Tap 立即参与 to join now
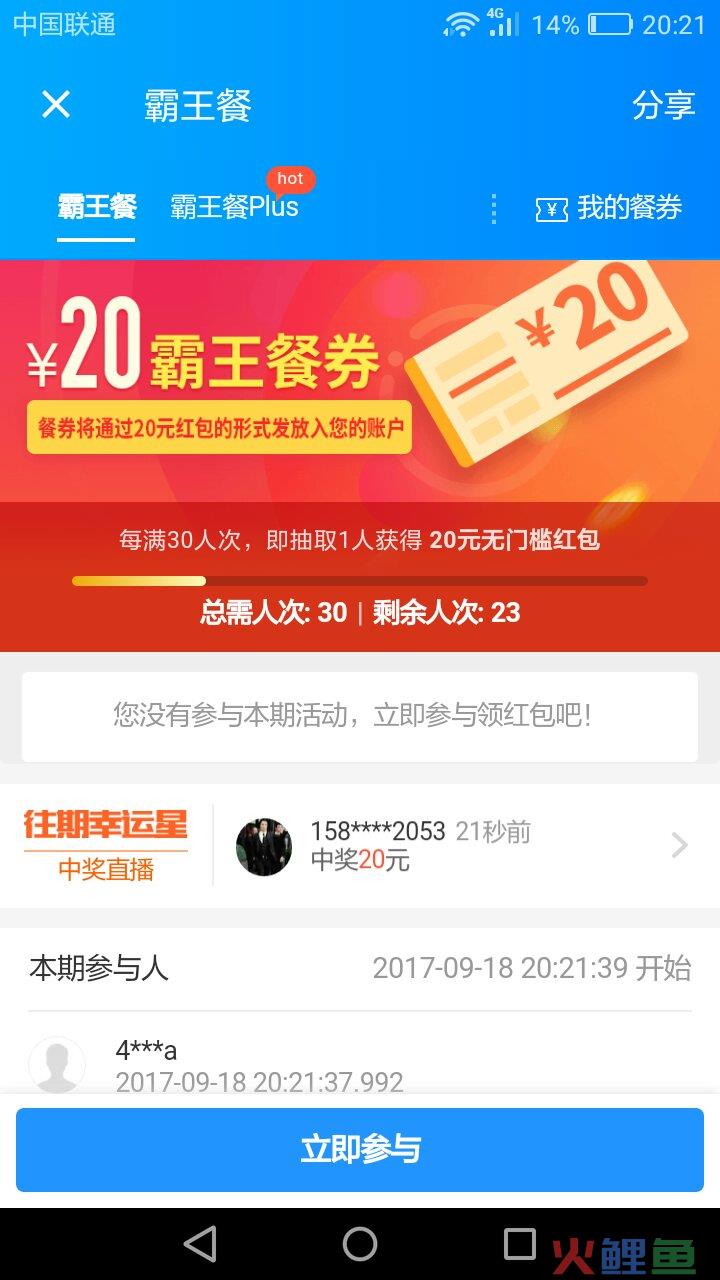This screenshot has height=1280, width=720. [360, 1149]
